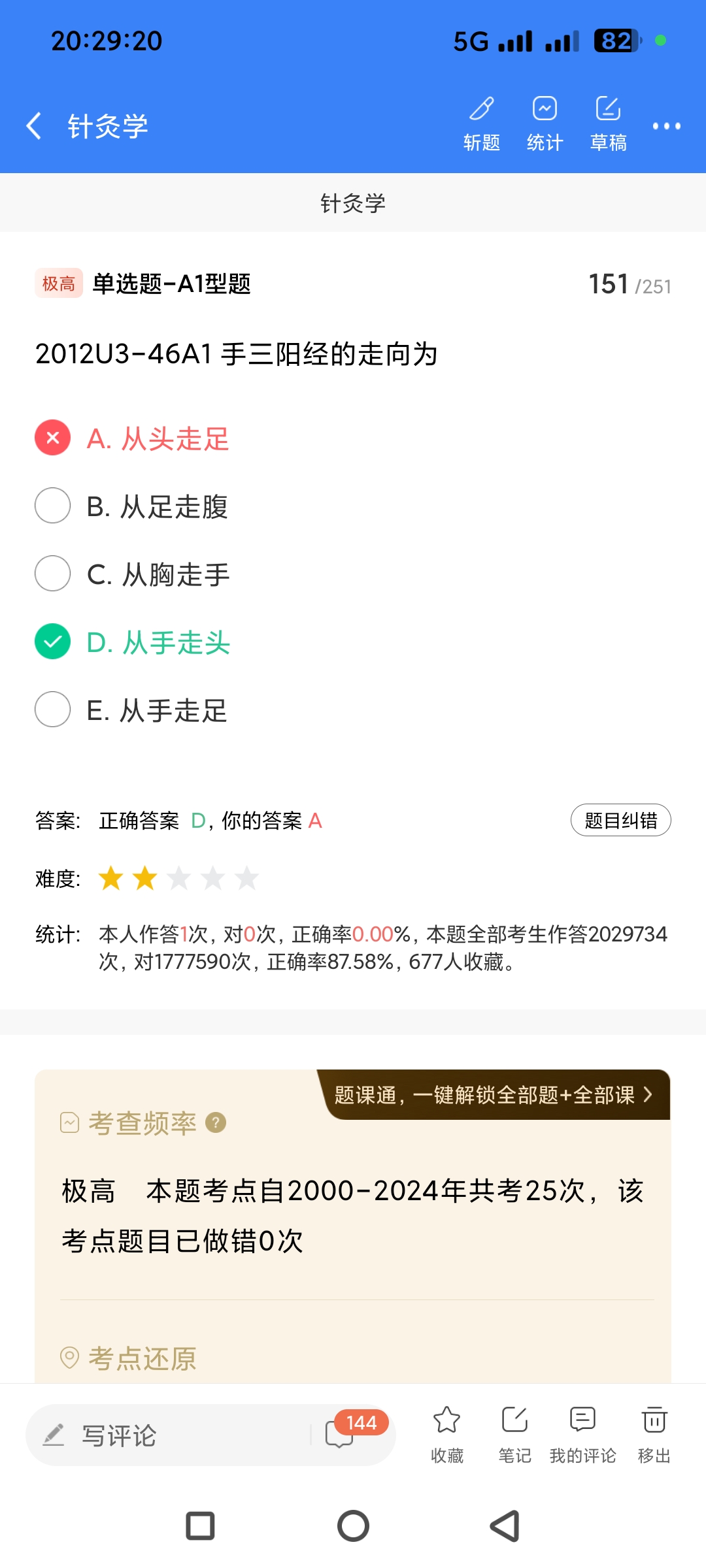The height and width of the screenshot is (1568, 706).
Task: Open 笔记 to write a note
Action: click(x=515, y=1434)
